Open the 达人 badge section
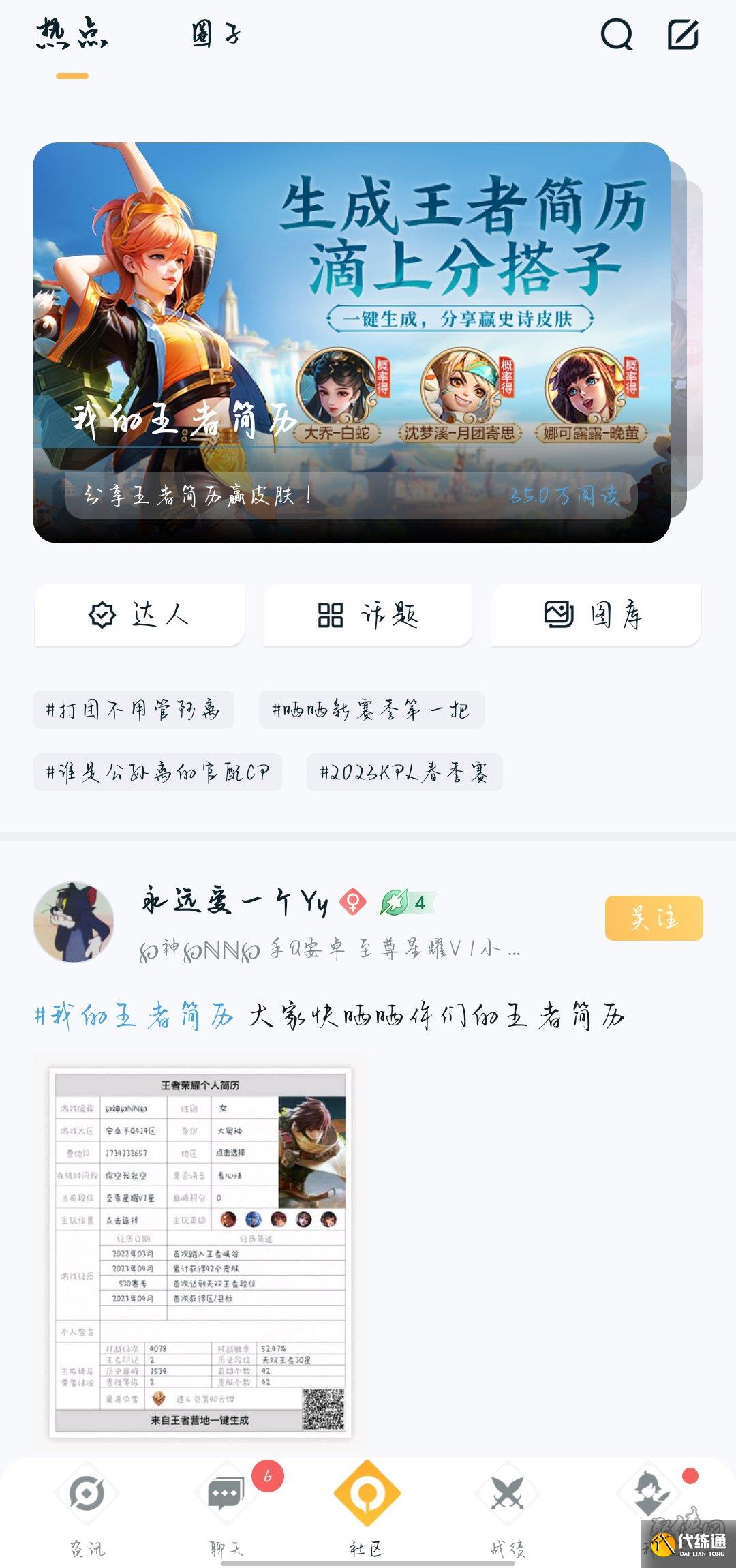This screenshot has height=1568, width=736. (x=140, y=614)
